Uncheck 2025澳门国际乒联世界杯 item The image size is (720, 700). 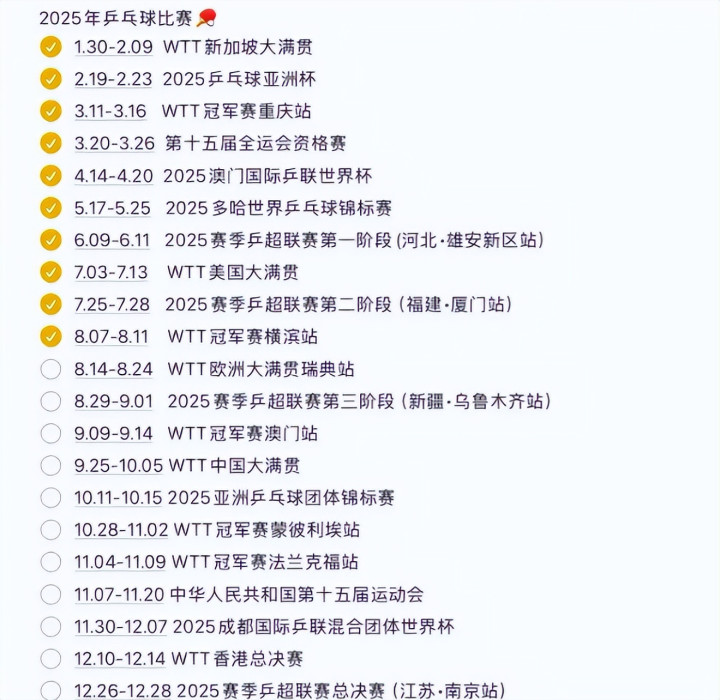click(50, 176)
